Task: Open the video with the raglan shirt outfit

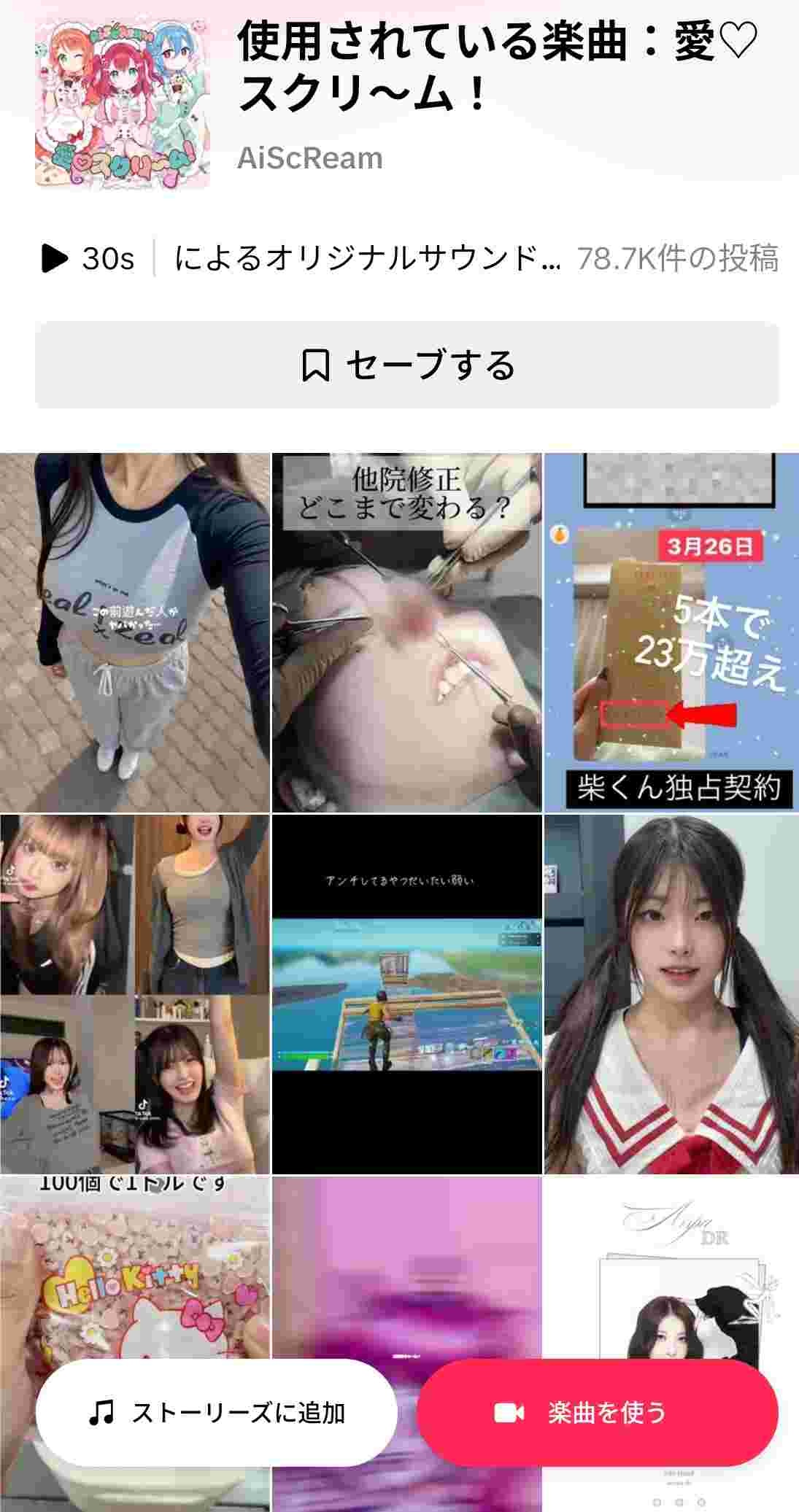Action: [x=135, y=632]
